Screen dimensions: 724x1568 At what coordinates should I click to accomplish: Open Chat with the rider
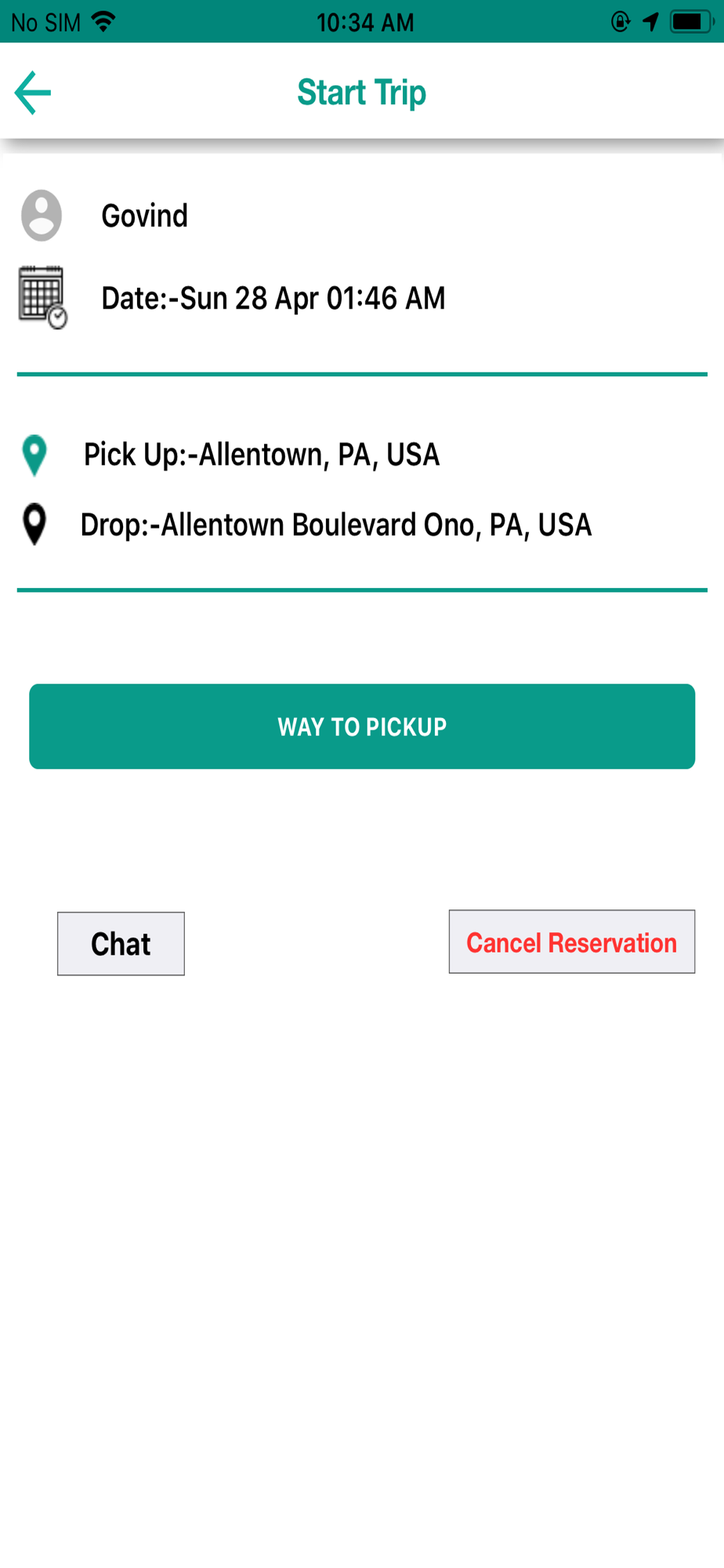(121, 943)
